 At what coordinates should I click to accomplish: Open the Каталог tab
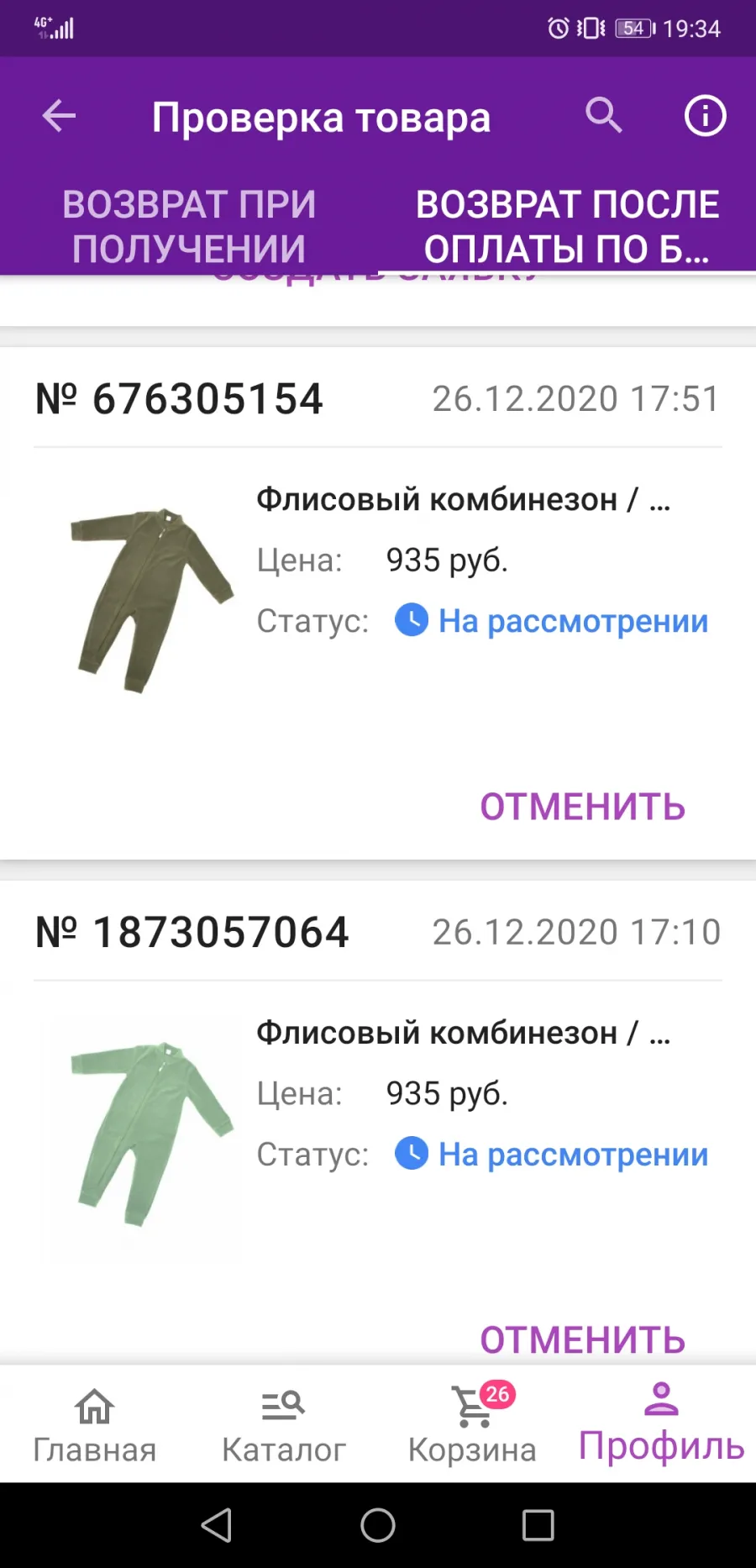tap(283, 1425)
